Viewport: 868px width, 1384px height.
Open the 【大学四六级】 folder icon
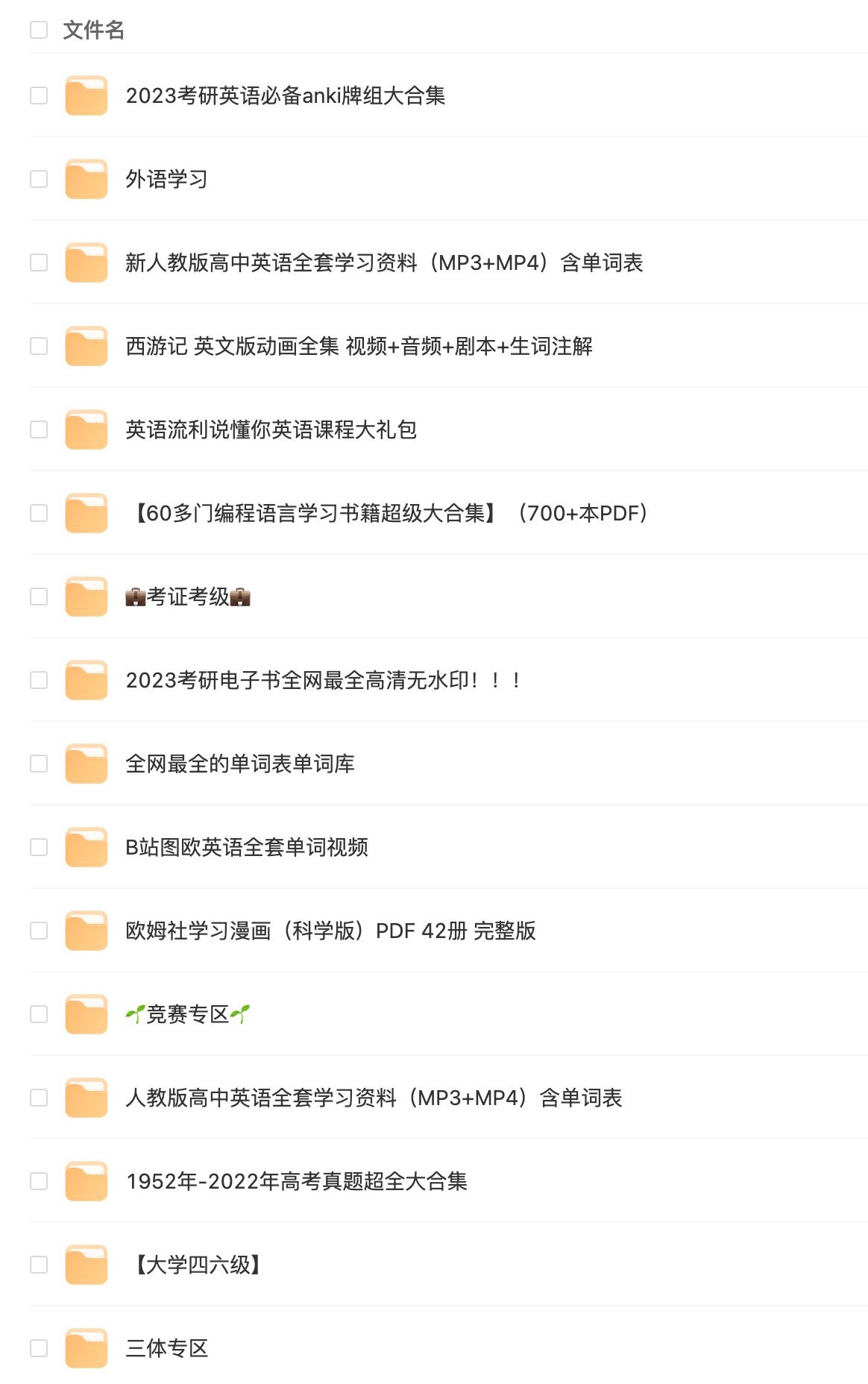click(x=87, y=1265)
